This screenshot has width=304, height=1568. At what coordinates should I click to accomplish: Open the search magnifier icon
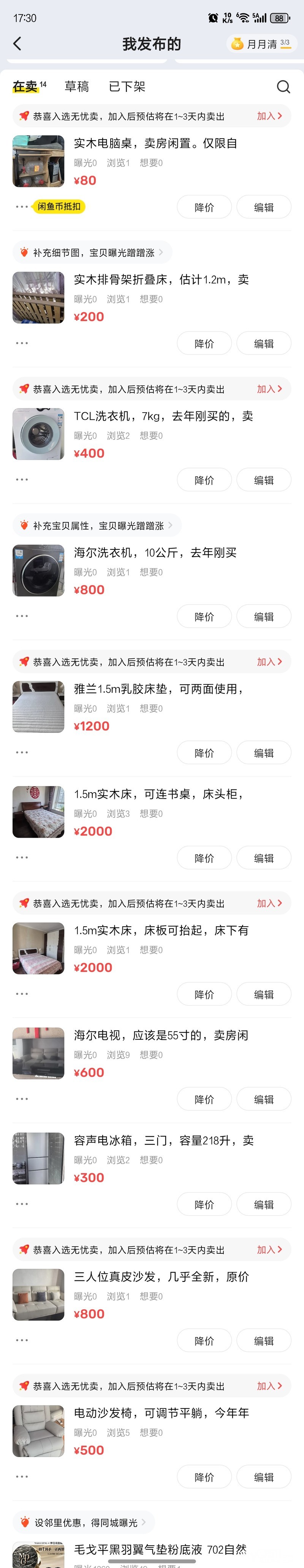point(283,86)
